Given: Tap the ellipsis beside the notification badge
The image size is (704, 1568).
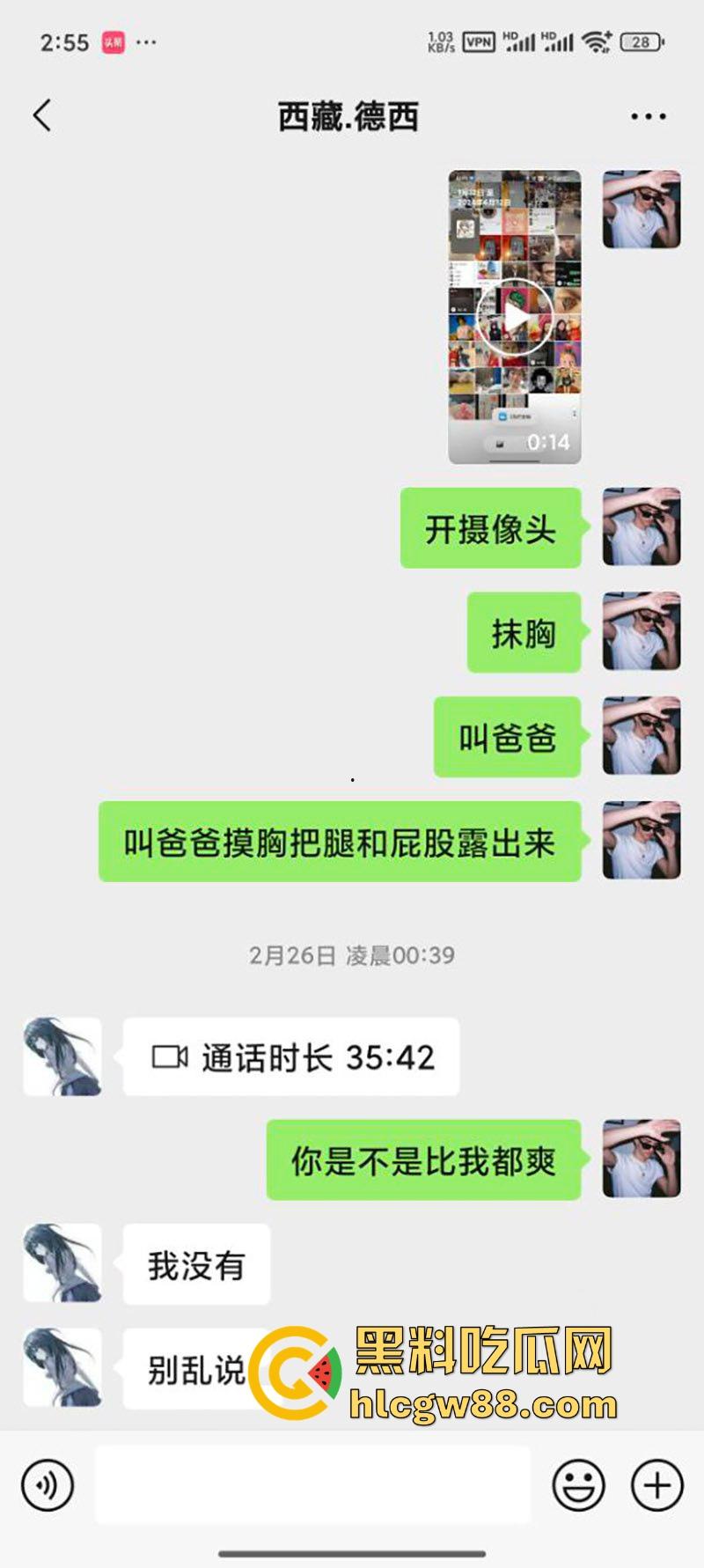Looking at the screenshot, I should click(146, 42).
